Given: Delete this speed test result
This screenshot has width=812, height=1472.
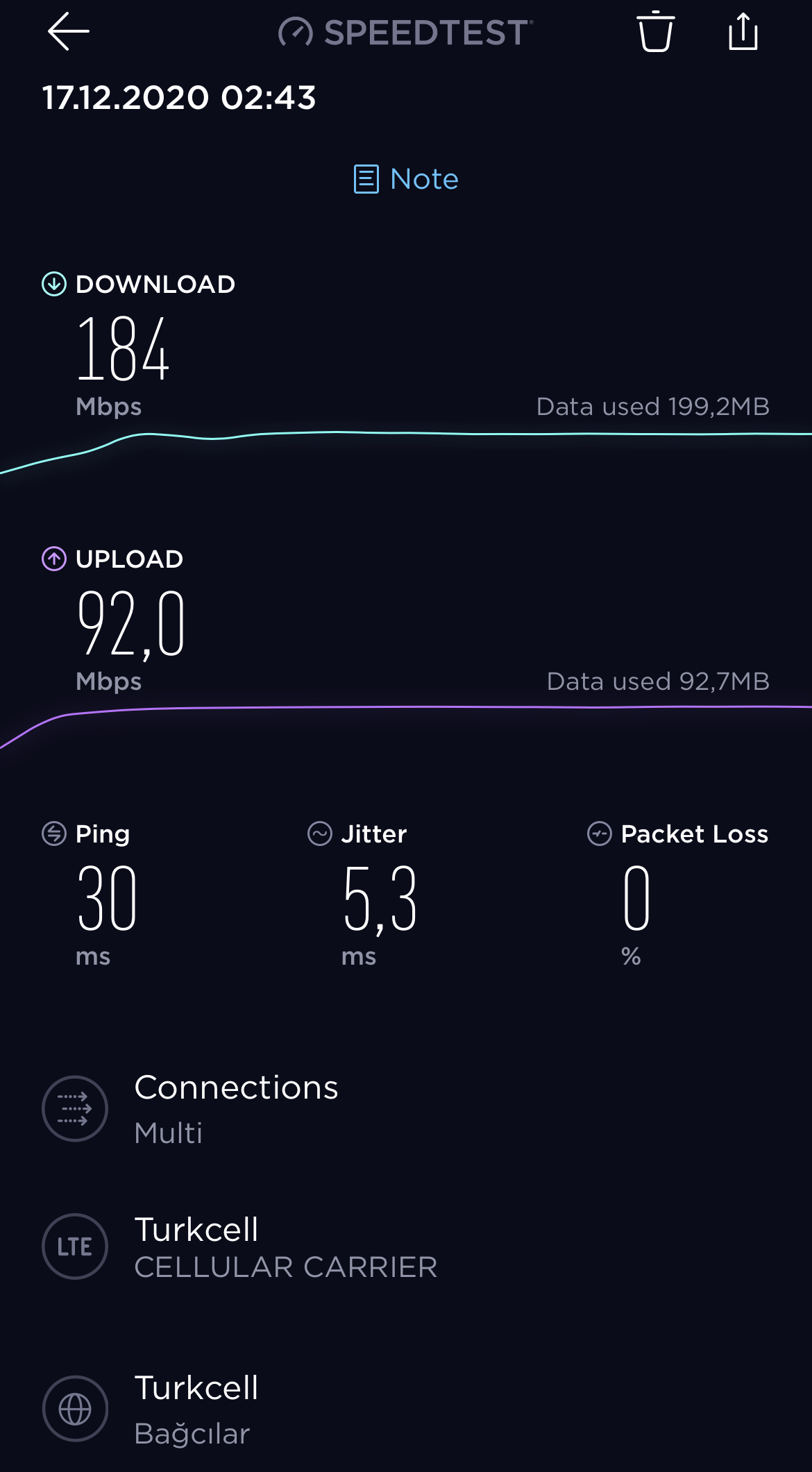Looking at the screenshot, I should click(x=656, y=31).
